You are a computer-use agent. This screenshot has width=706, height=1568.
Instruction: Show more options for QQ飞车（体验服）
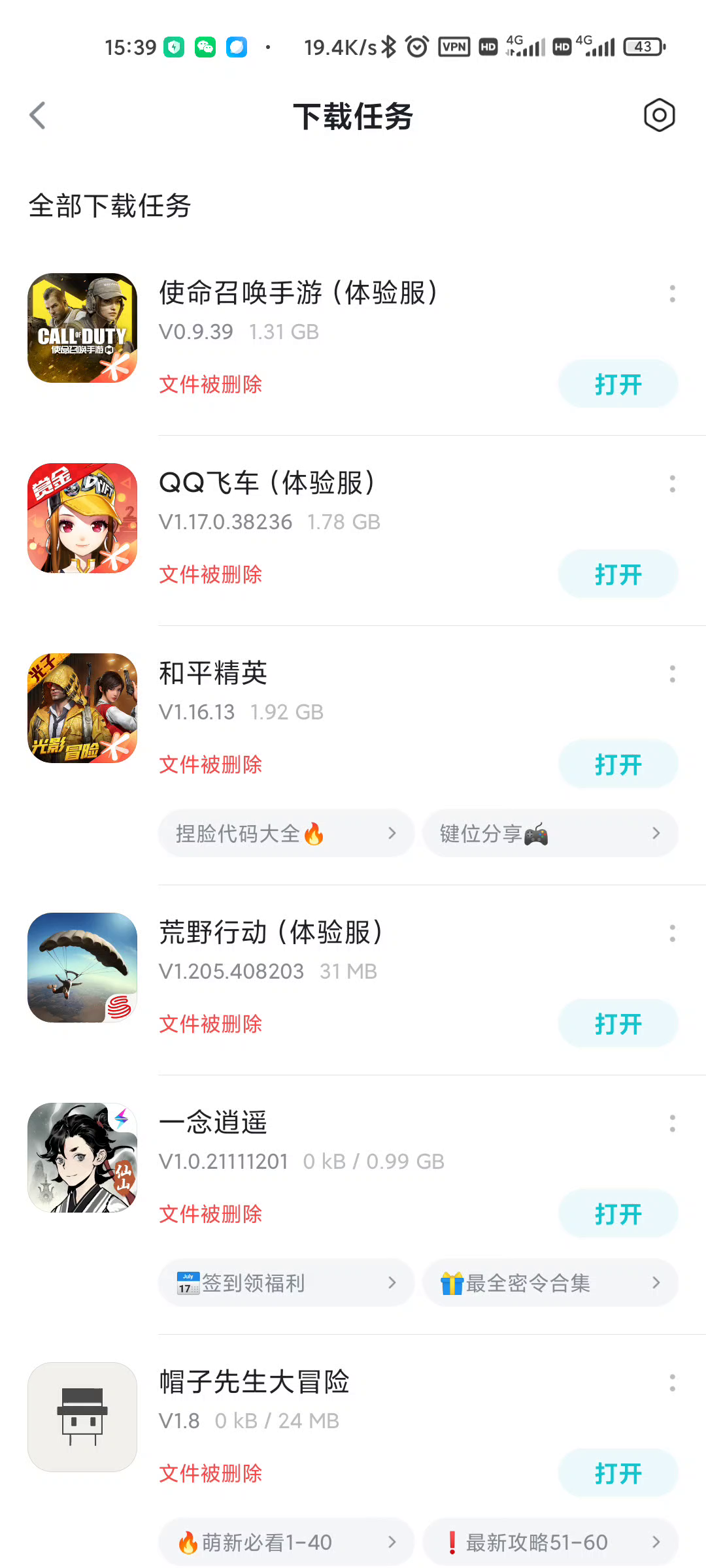pos(672,484)
